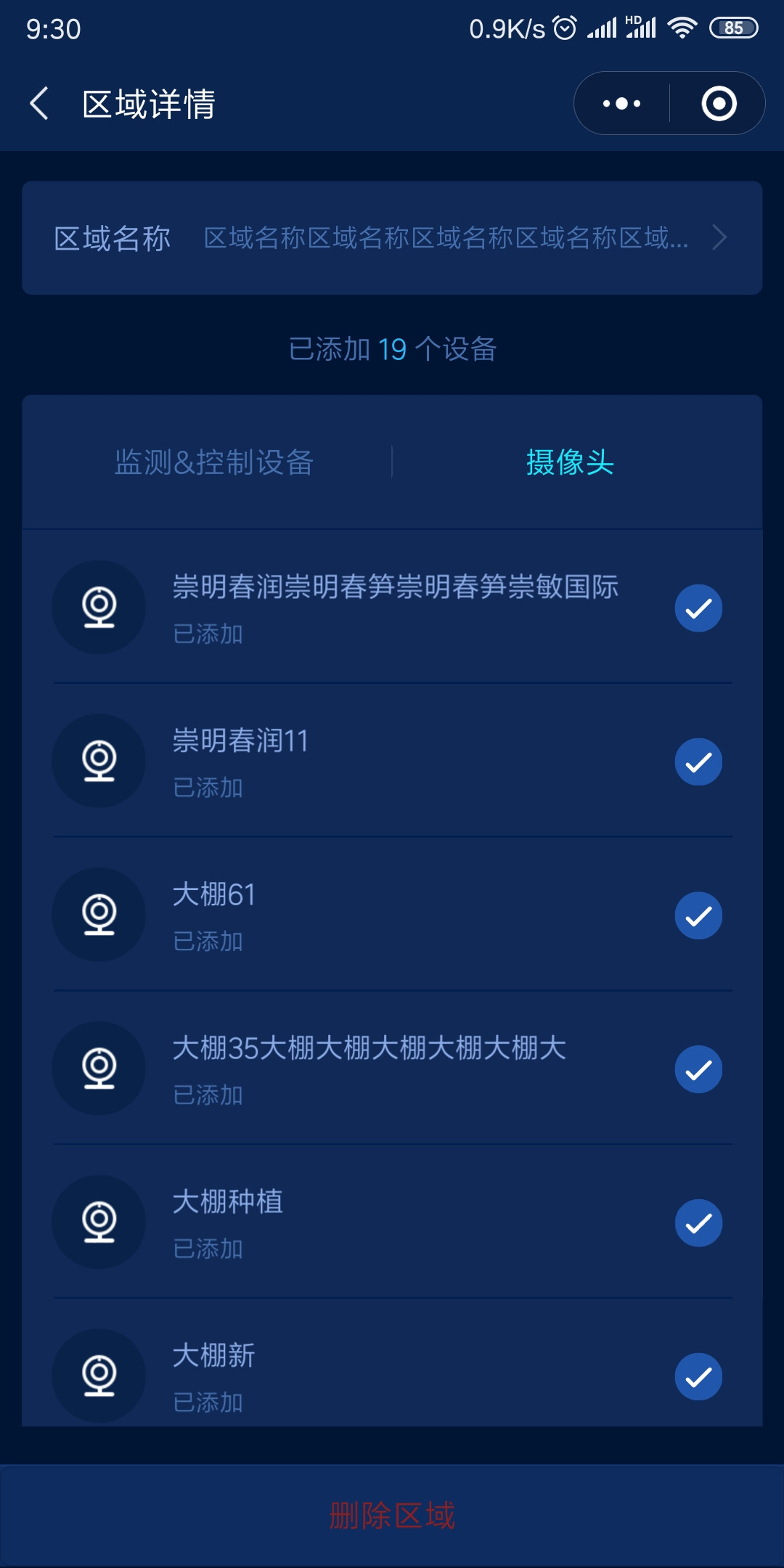Select the 摄像头 tab
Image resolution: width=784 pixels, height=1568 pixels.
570,462
